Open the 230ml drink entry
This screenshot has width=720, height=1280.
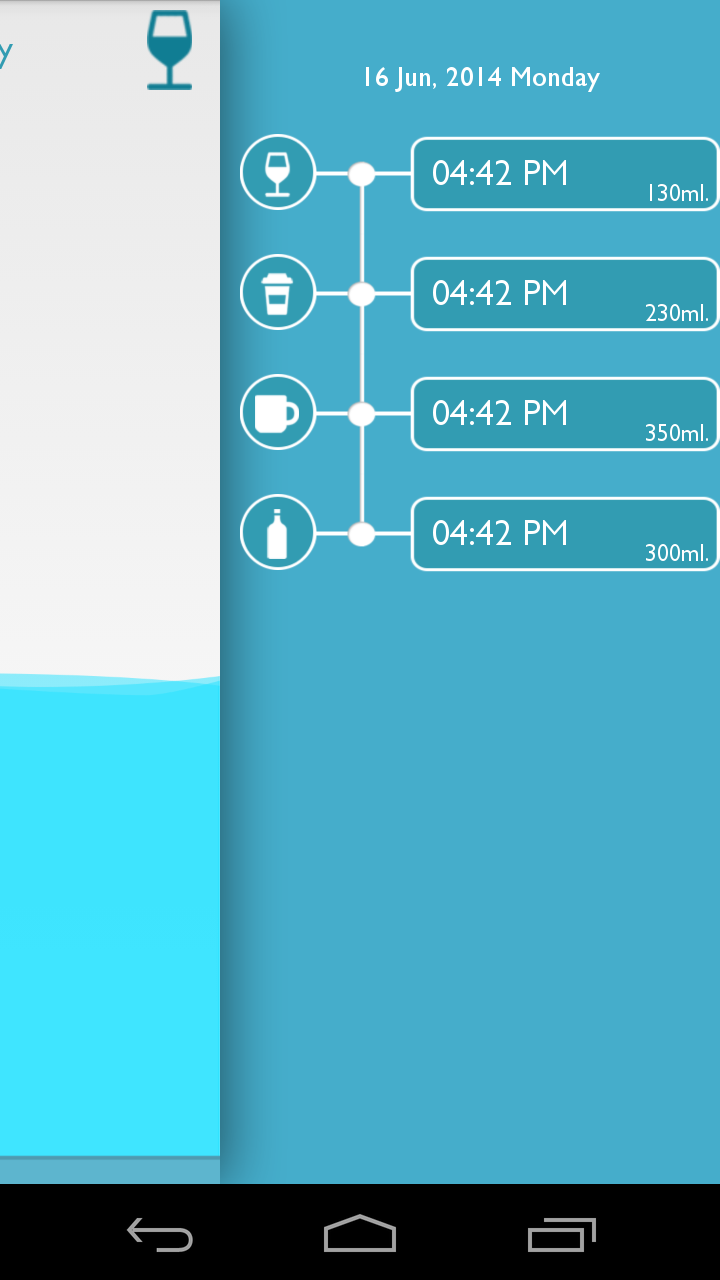pos(565,294)
